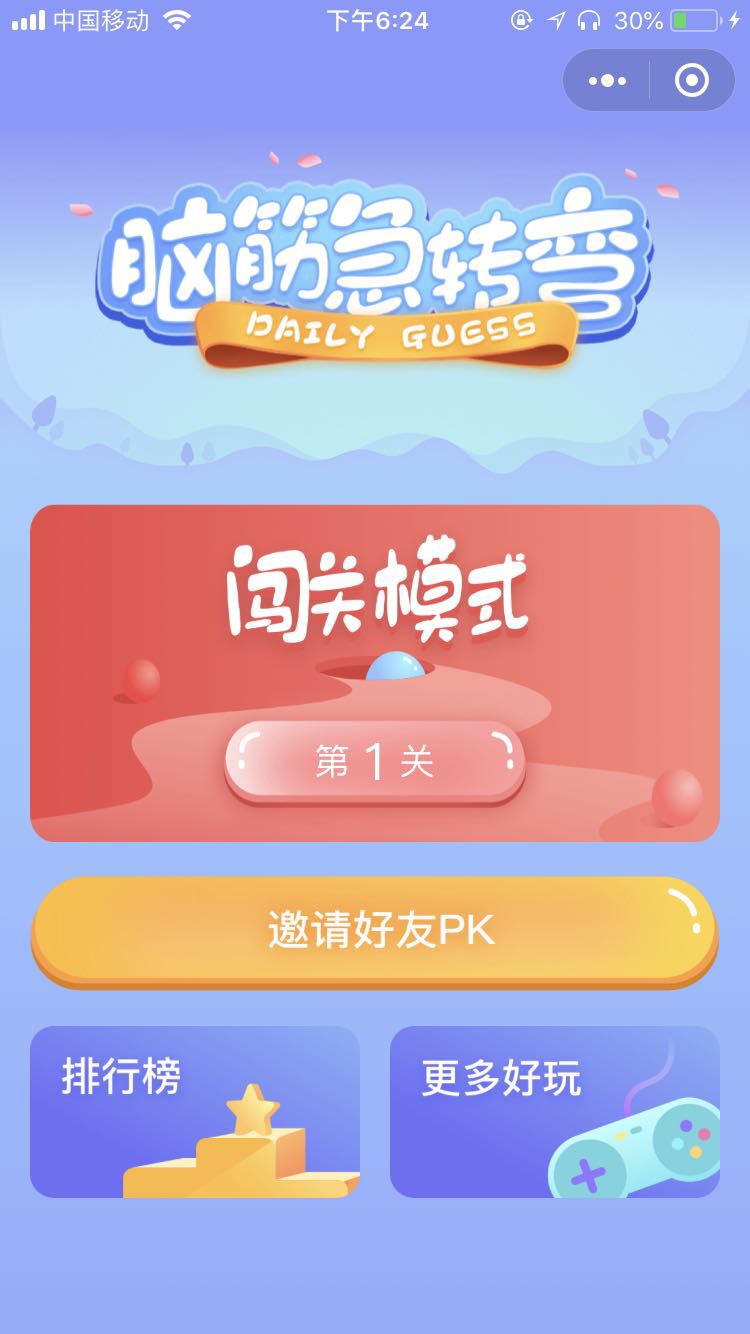Open the 更多好玩 games card
This screenshot has height=1334, width=750.
click(555, 1111)
